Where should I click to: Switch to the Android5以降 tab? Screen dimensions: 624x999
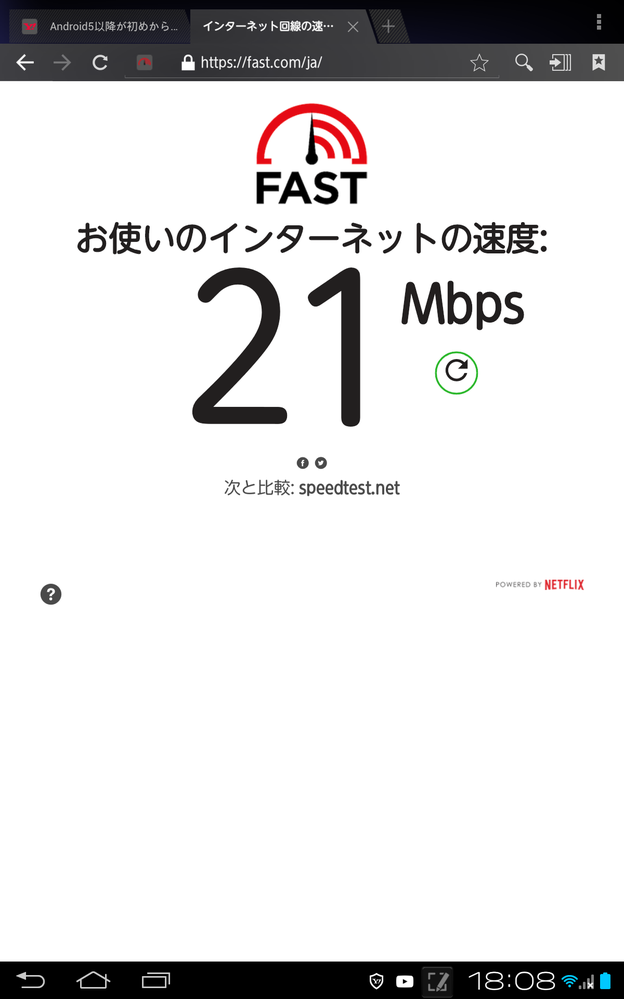[x=99, y=27]
